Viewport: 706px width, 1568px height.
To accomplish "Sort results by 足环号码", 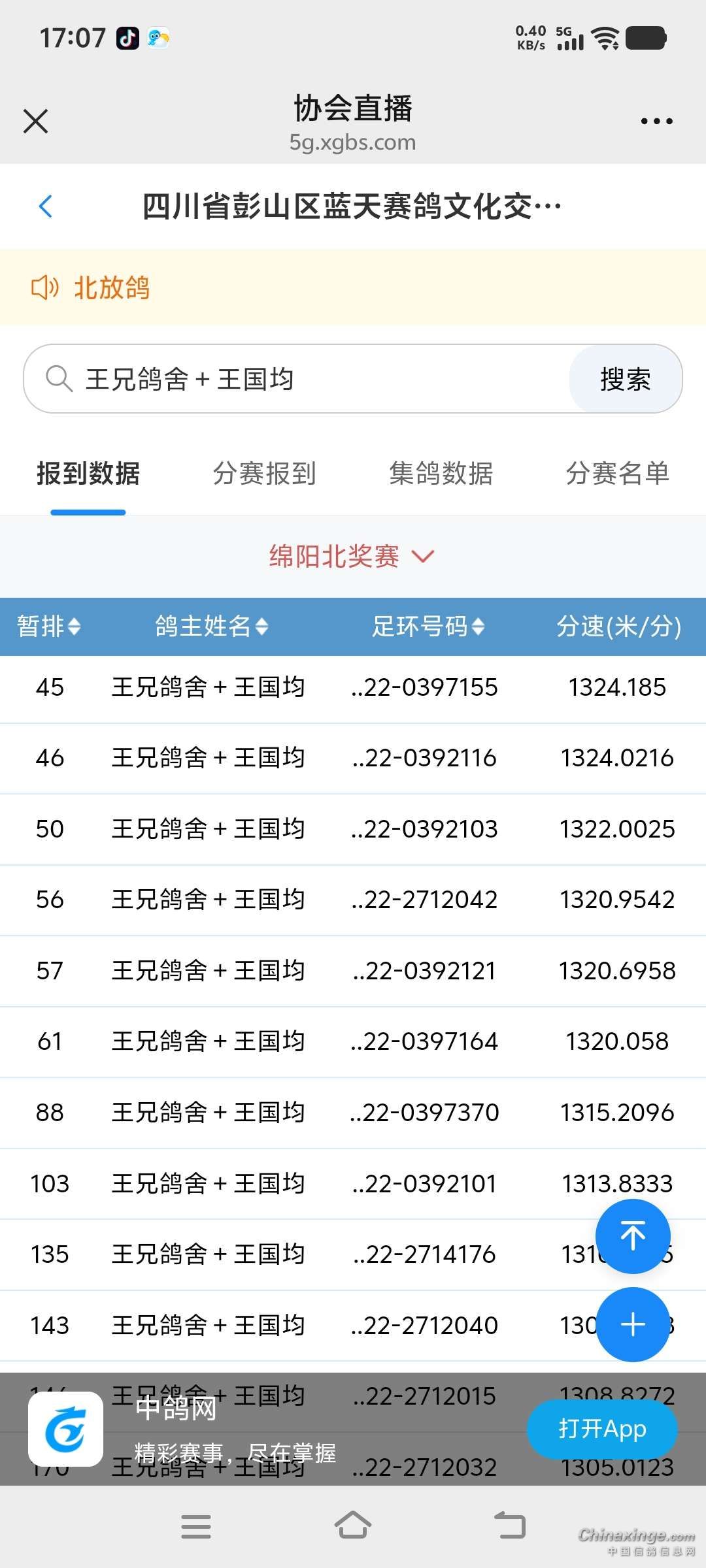I will (x=428, y=627).
